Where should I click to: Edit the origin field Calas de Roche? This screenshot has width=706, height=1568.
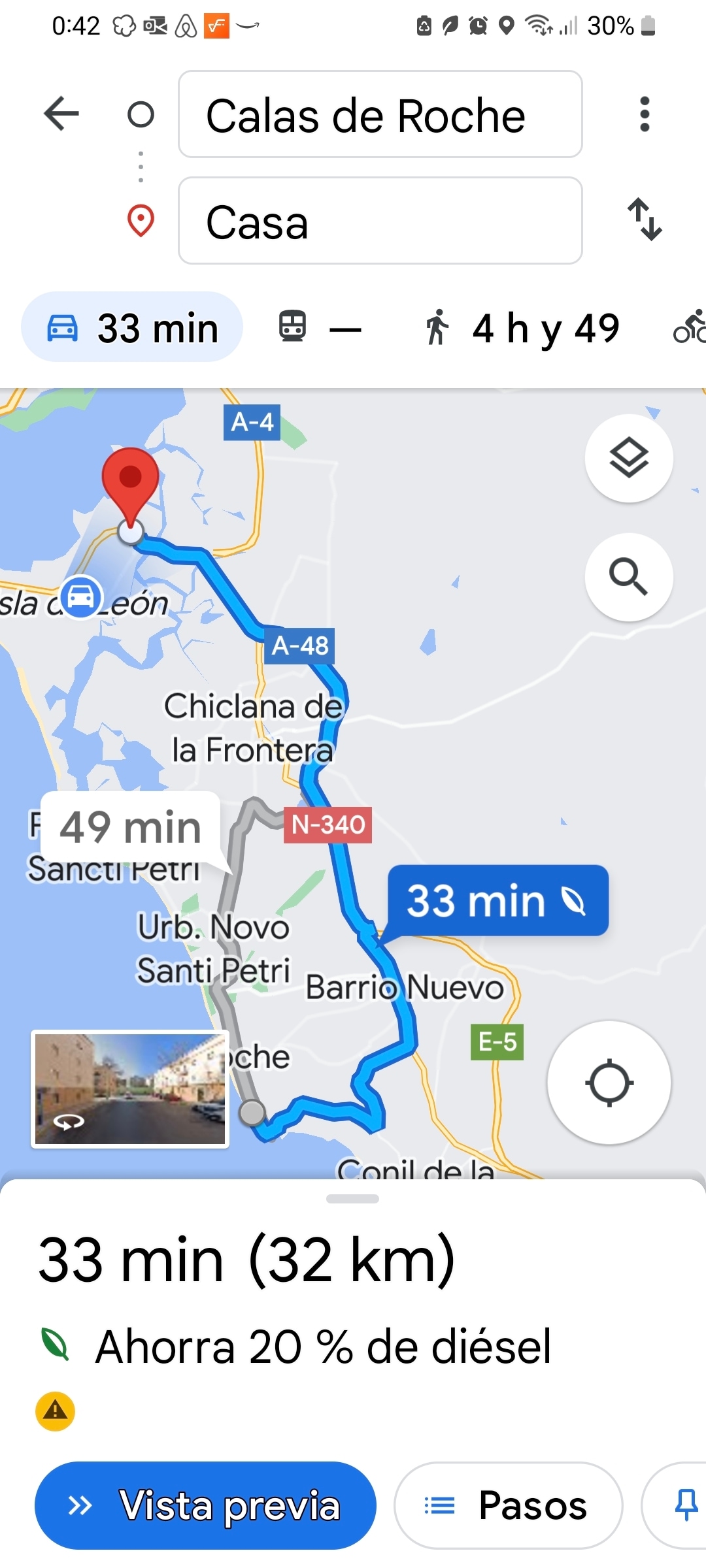pos(380,114)
